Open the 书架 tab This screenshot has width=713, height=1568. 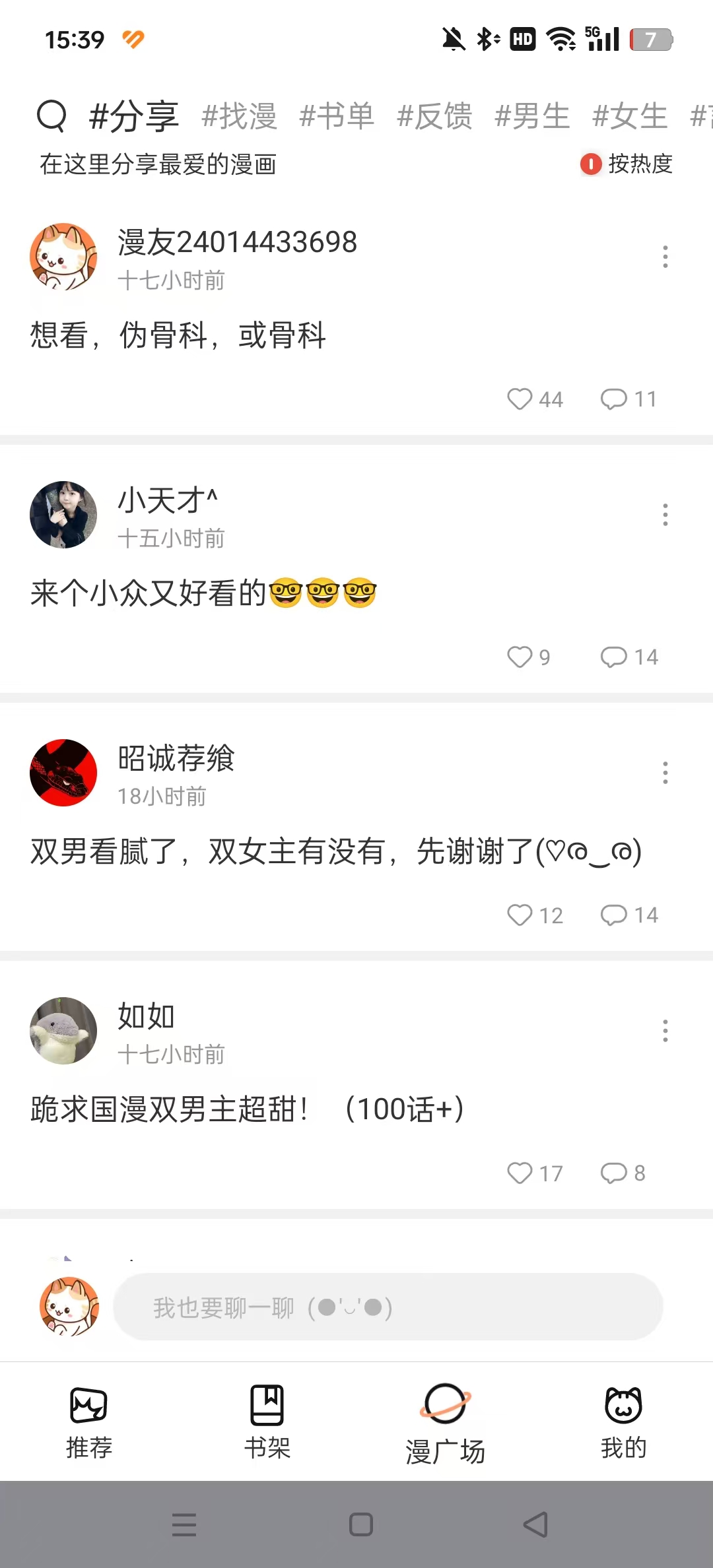267,1421
